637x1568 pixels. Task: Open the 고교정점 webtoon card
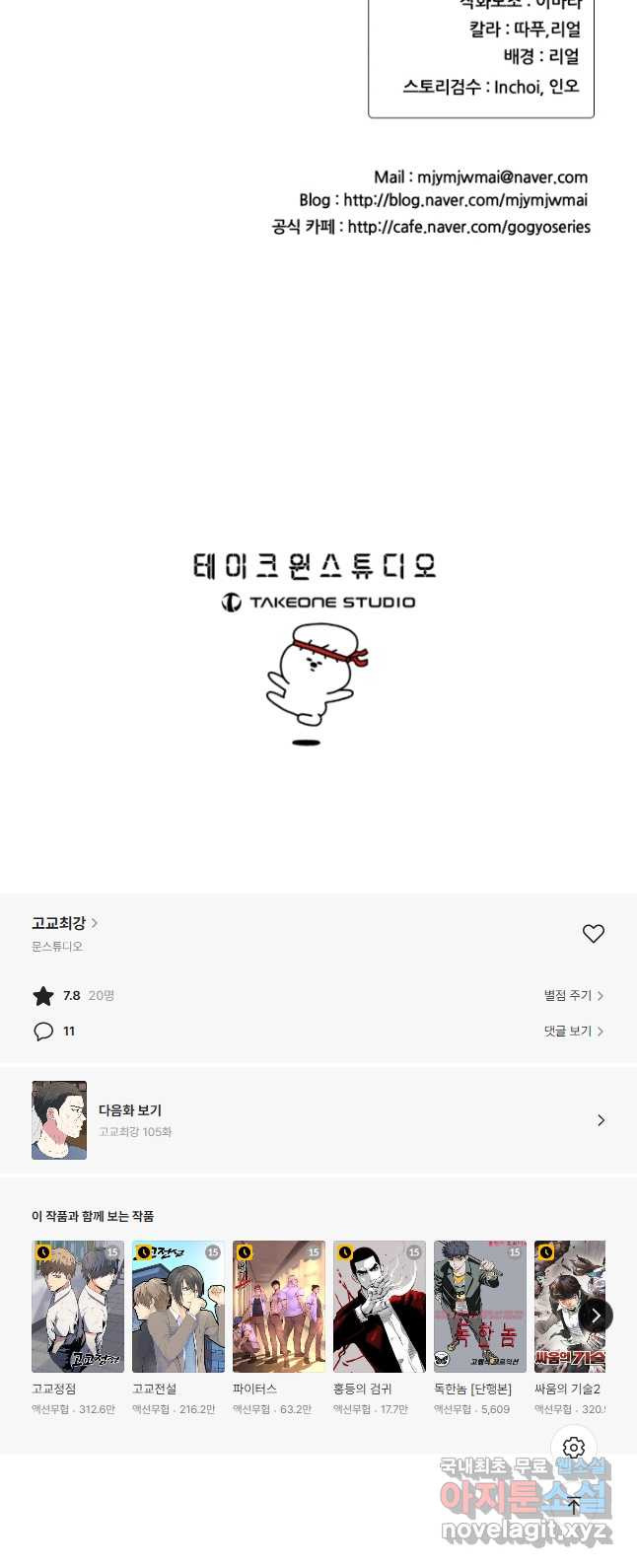78,1307
